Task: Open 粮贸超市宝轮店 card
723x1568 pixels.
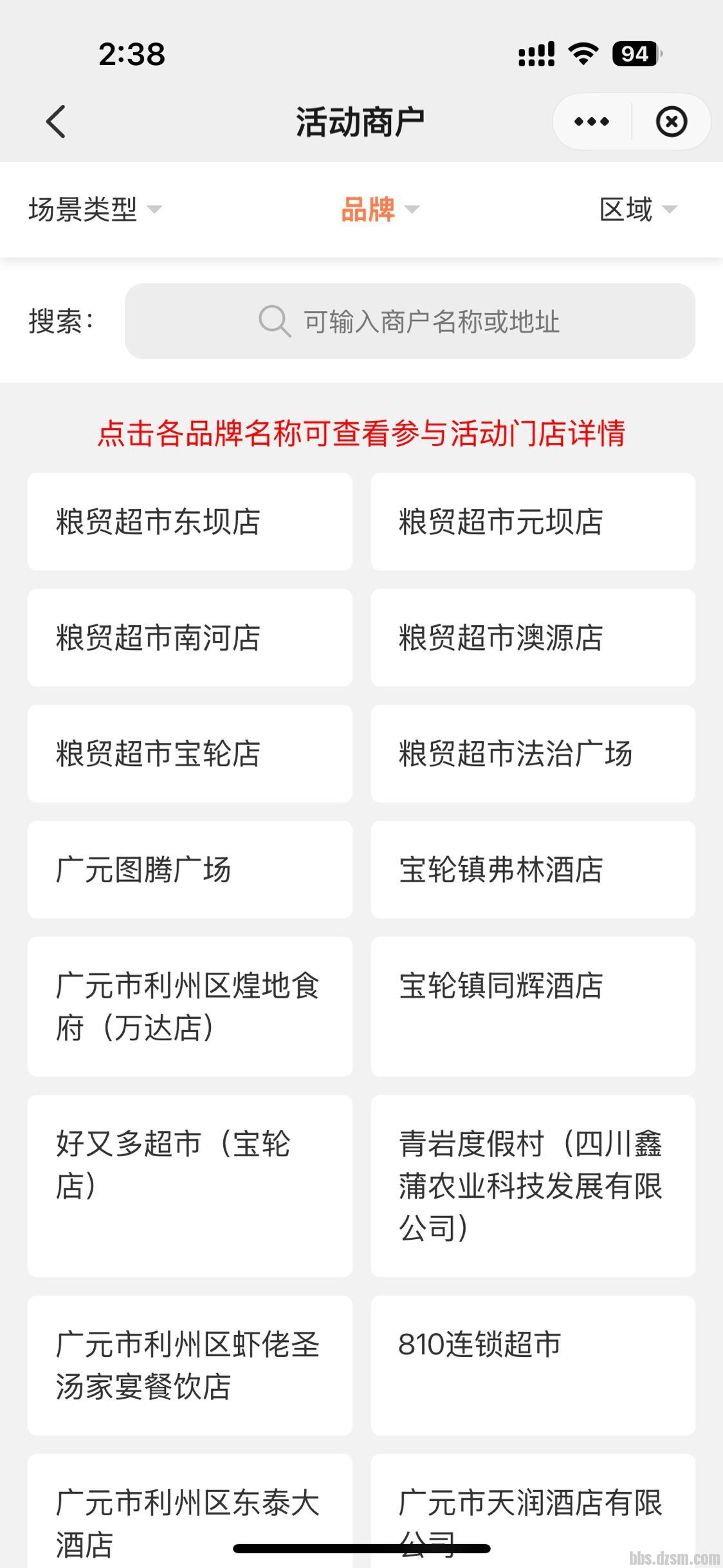Action: coord(190,753)
